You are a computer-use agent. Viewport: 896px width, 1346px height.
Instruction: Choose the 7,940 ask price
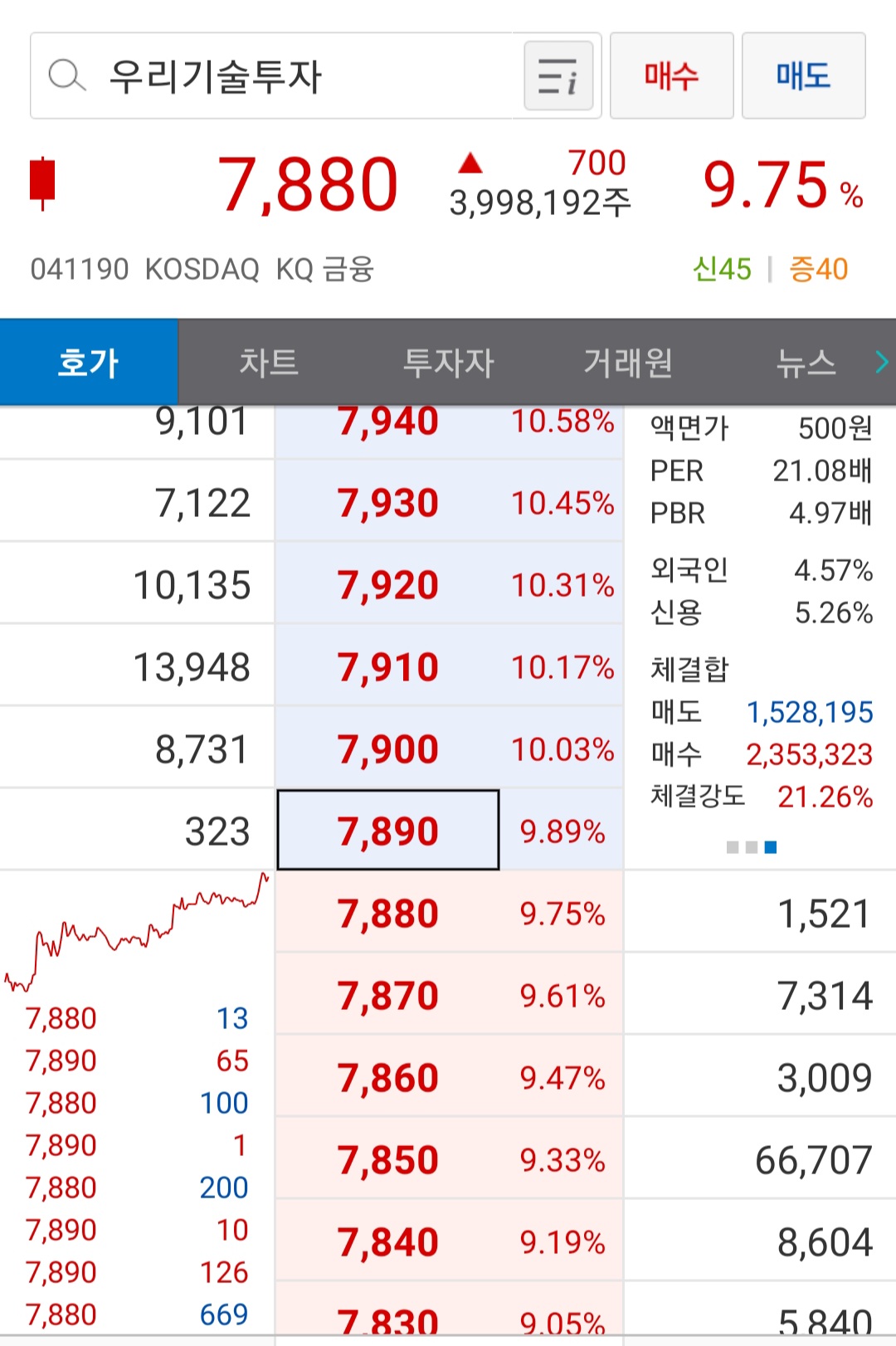tap(388, 423)
